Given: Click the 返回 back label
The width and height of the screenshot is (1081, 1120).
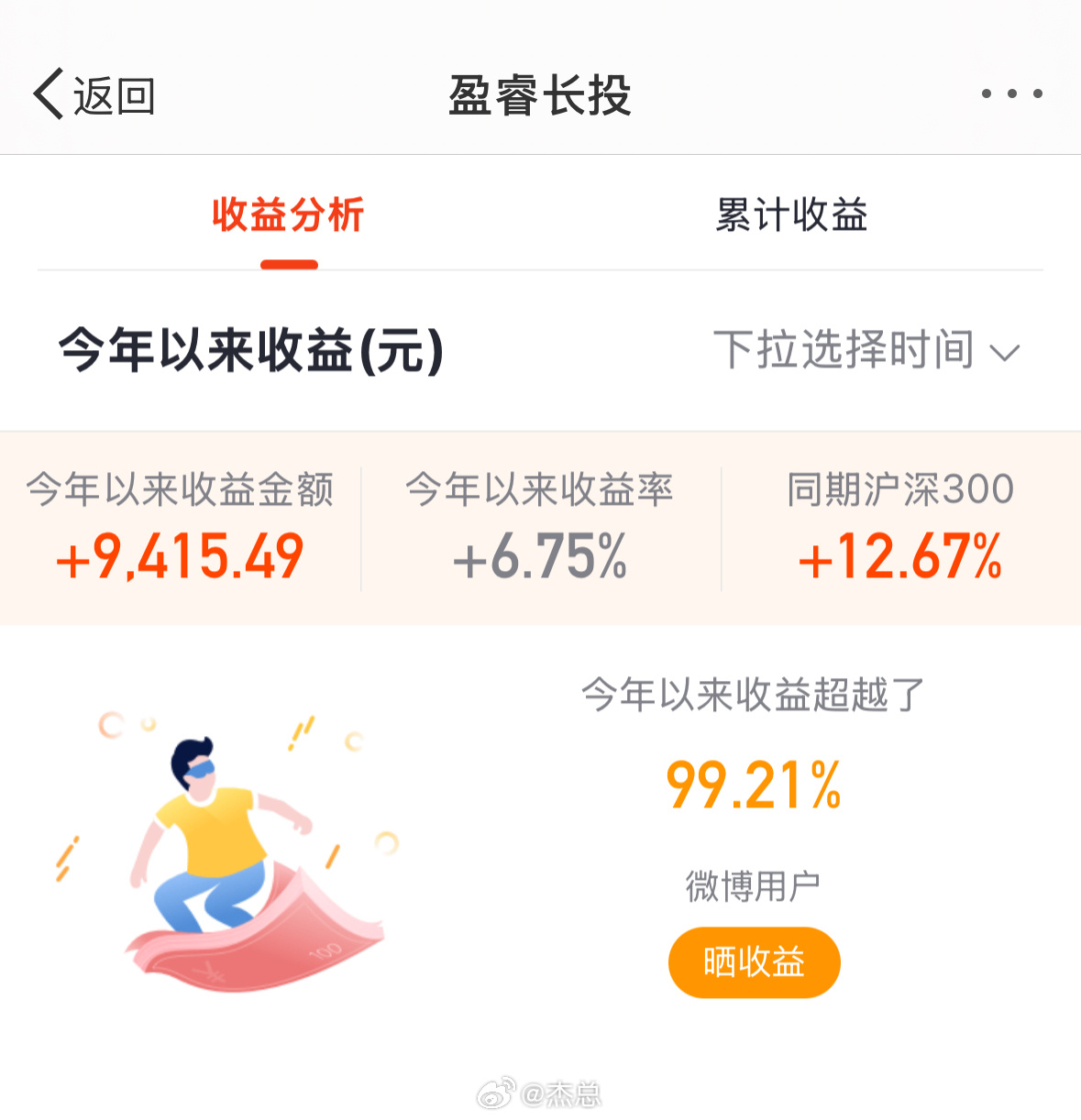Looking at the screenshot, I should 110,93.
